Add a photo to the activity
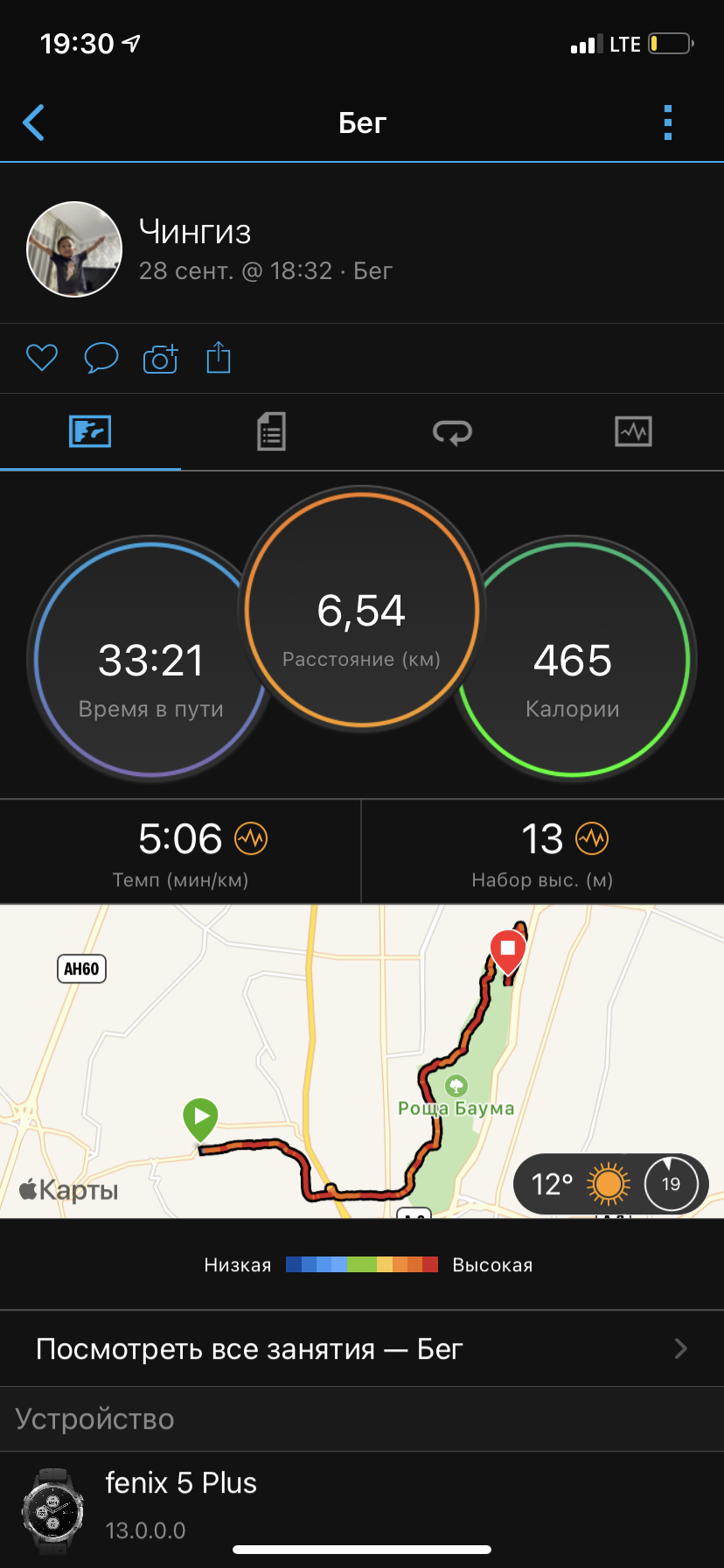The image size is (724, 1568). pos(160,359)
